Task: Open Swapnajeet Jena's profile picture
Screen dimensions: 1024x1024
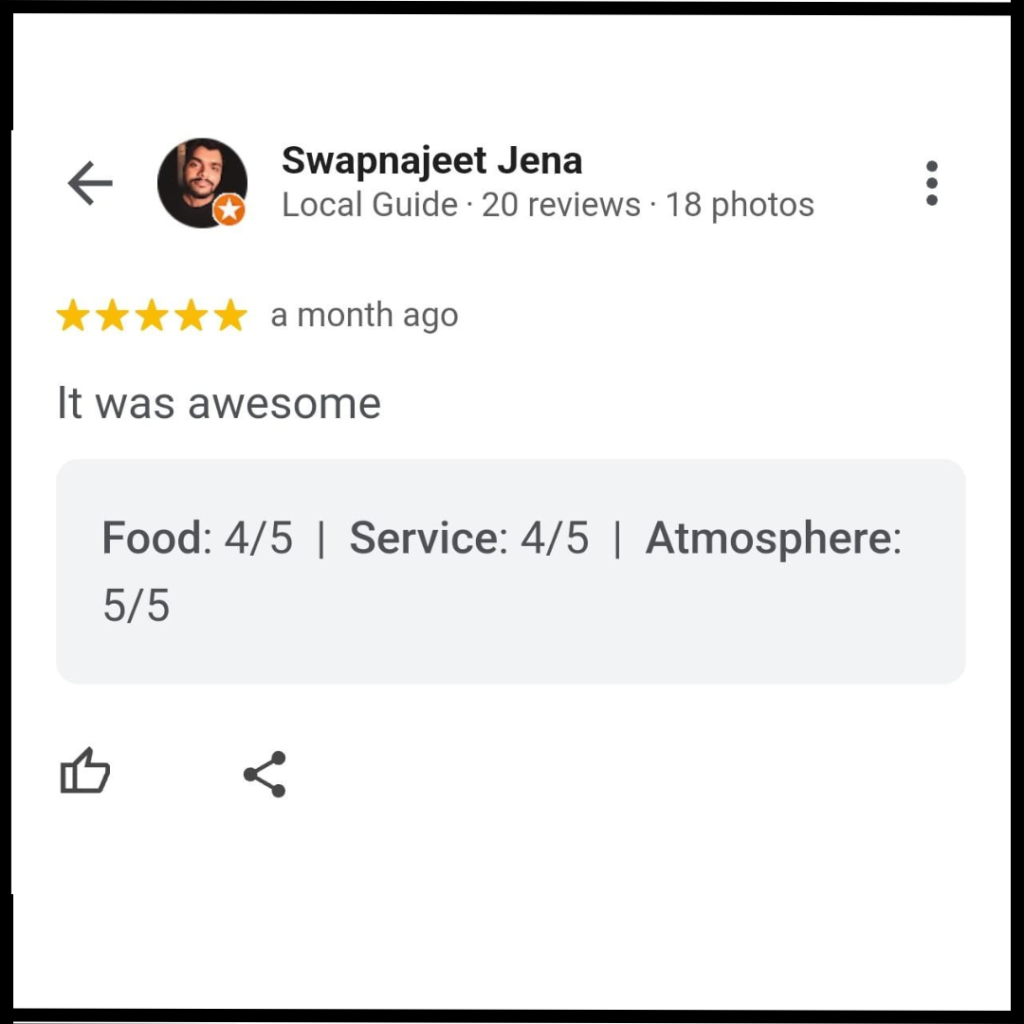Action: click(202, 183)
